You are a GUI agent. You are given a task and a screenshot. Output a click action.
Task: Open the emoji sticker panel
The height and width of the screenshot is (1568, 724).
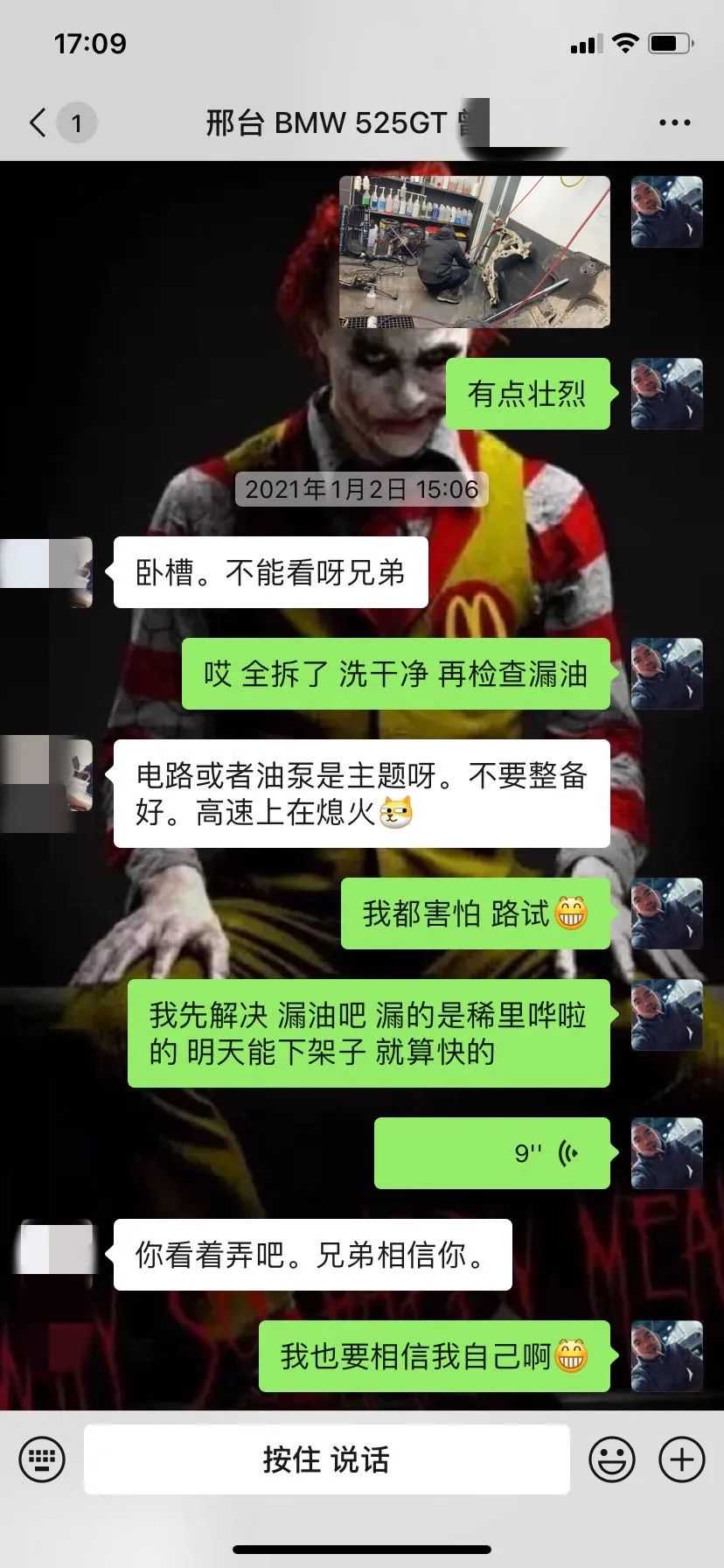click(611, 1459)
